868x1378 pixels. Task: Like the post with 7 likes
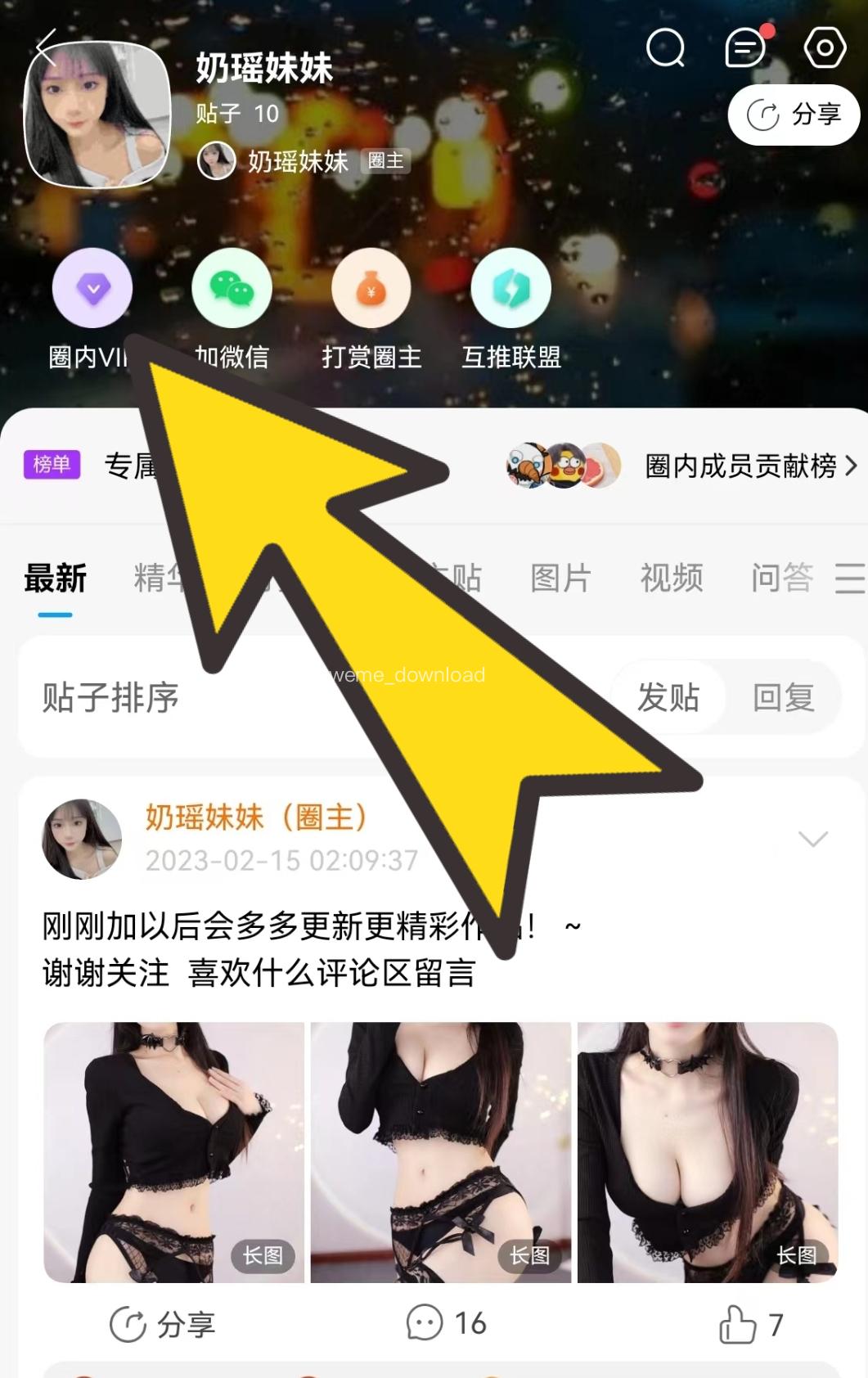pyautogui.click(x=750, y=1324)
